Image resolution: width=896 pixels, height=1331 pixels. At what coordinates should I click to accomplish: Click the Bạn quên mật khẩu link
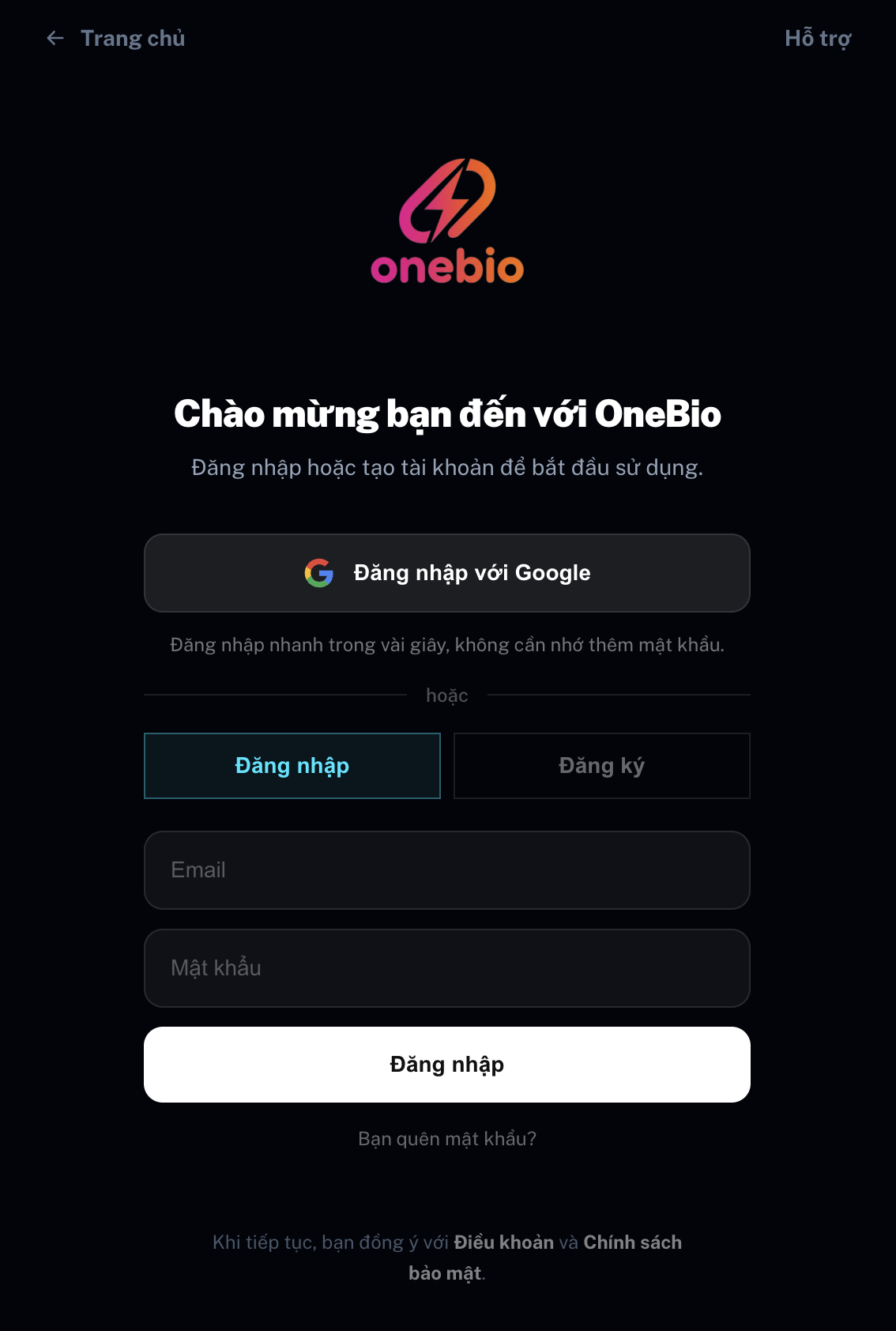coord(447,1138)
